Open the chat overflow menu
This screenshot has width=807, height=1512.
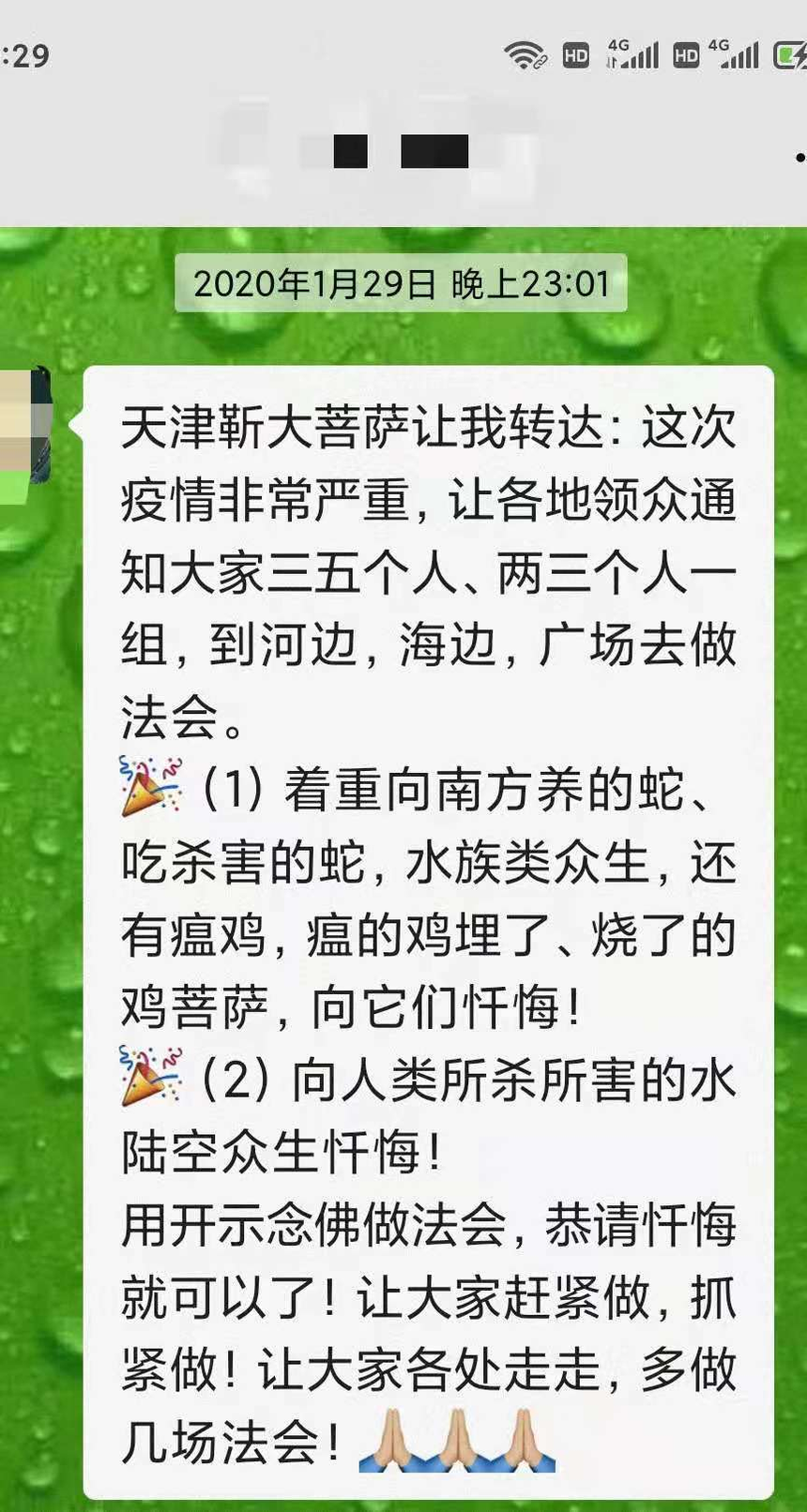click(x=799, y=157)
